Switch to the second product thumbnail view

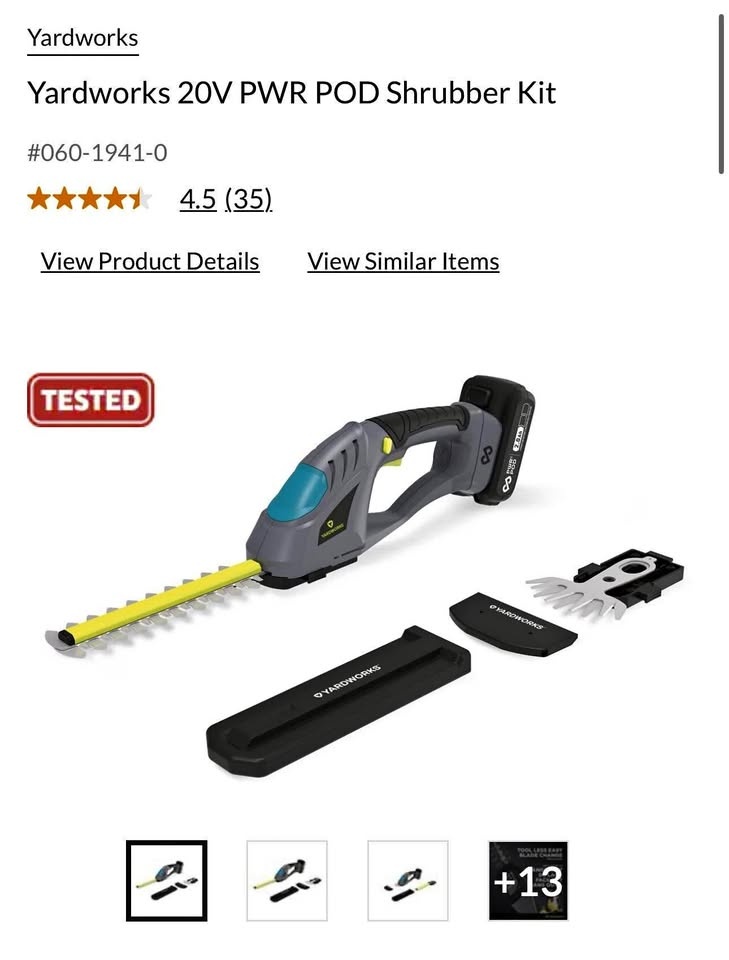287,880
